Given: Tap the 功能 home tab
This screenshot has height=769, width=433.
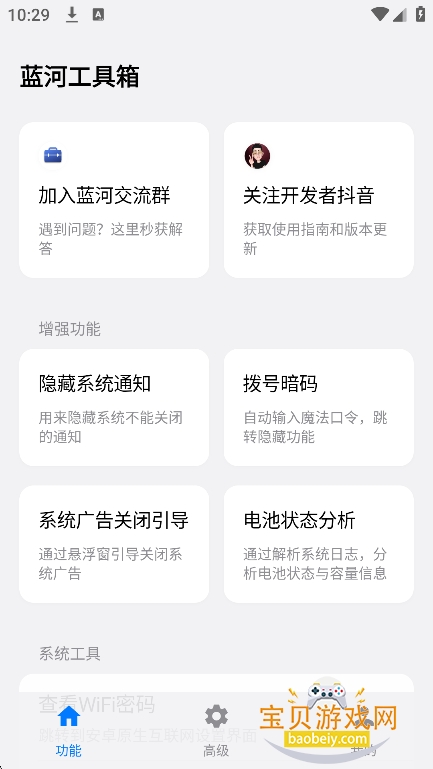Looking at the screenshot, I should pos(69,731).
